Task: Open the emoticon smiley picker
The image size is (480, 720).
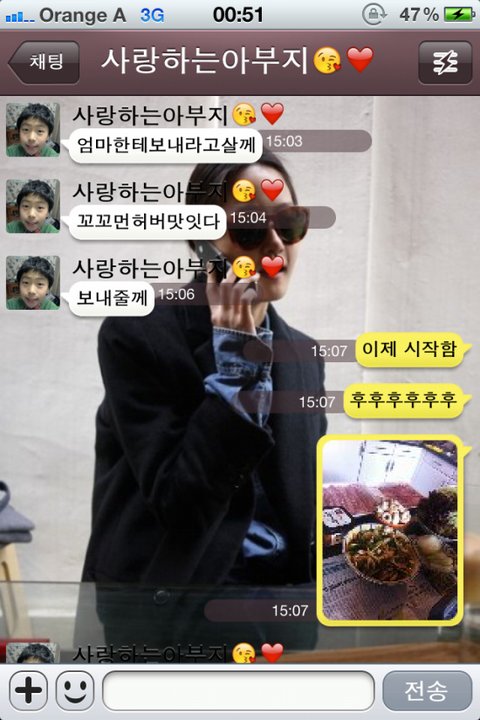Action: [x=75, y=690]
